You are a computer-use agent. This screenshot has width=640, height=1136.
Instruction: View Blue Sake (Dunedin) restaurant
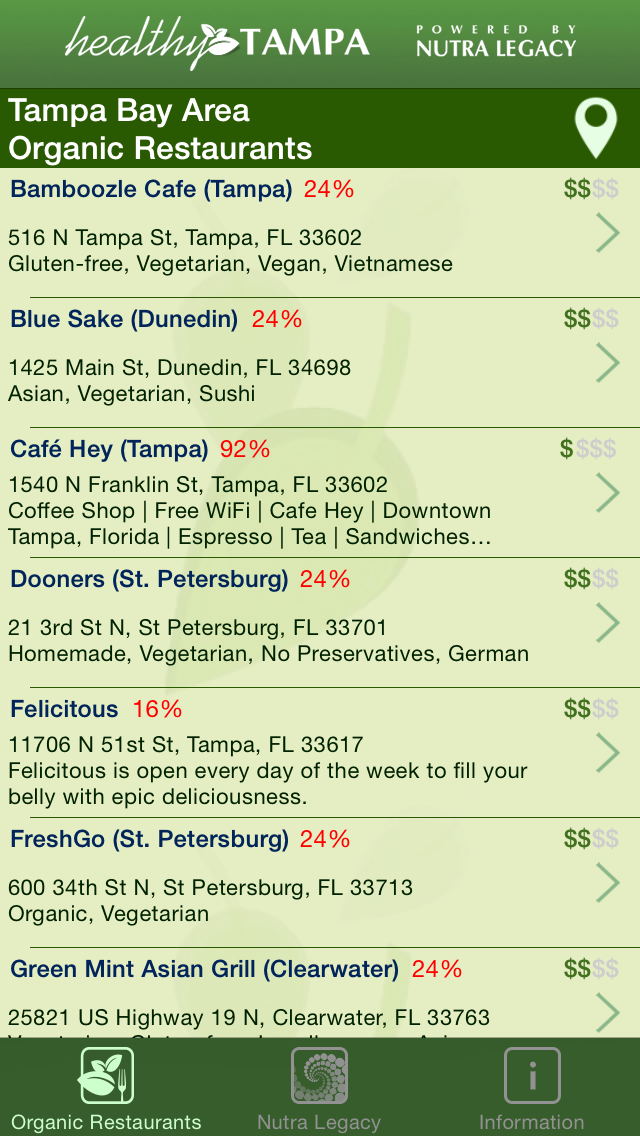tap(320, 362)
